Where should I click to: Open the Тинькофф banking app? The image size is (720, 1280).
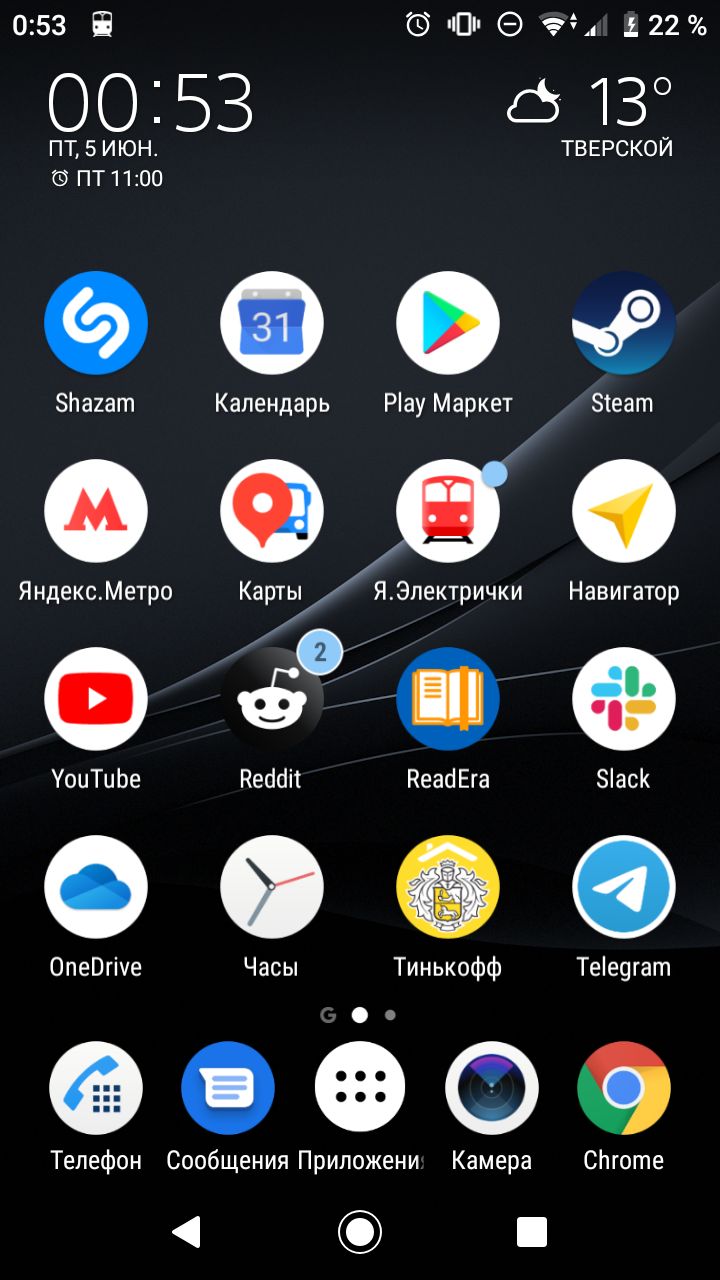448,887
